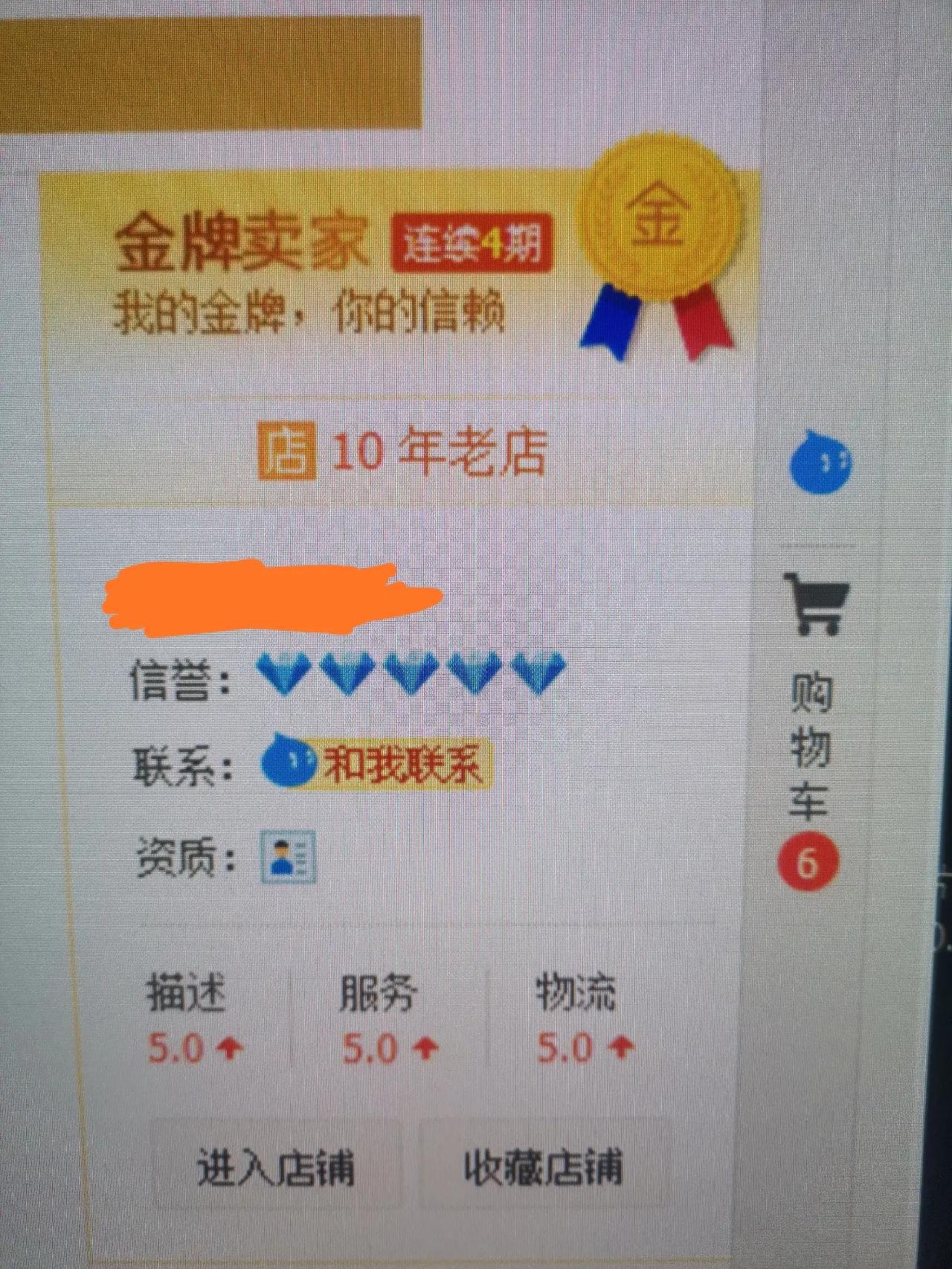Enter the shop via 进入店铺
952x1269 pixels.
point(275,1167)
